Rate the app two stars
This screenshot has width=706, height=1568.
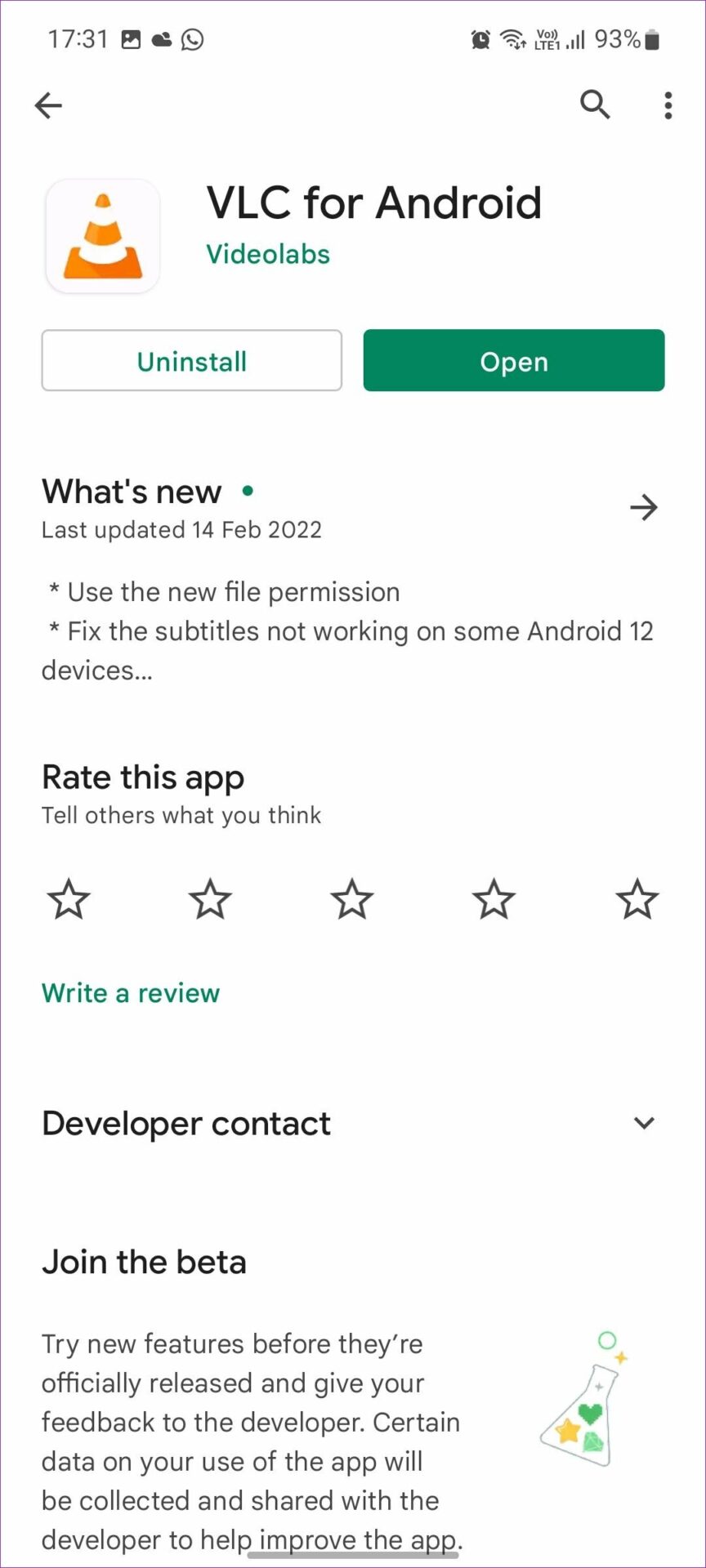210,899
